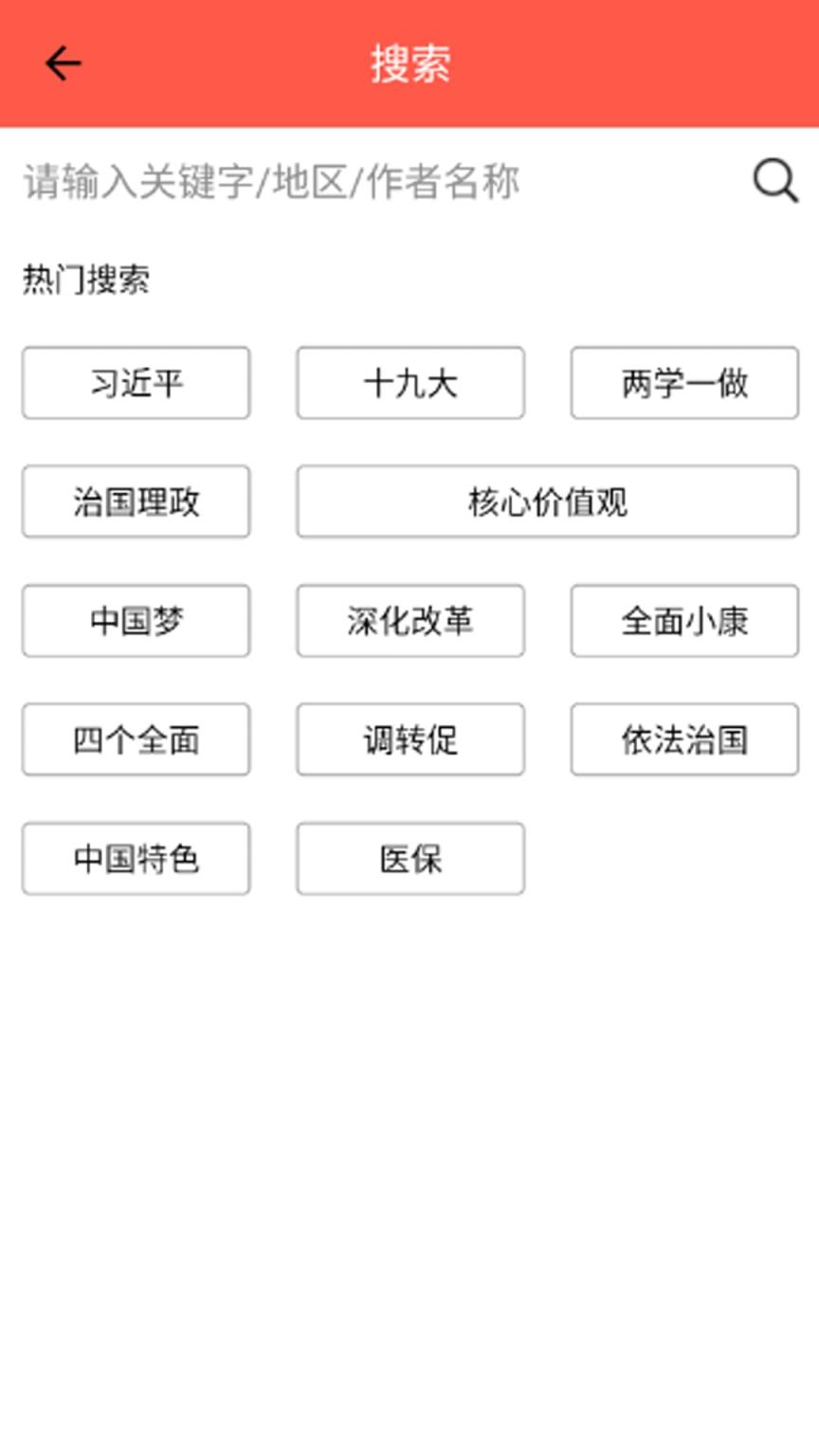This screenshot has width=819, height=1456.
Task: Select the 深化改革 tag
Action: (409, 621)
